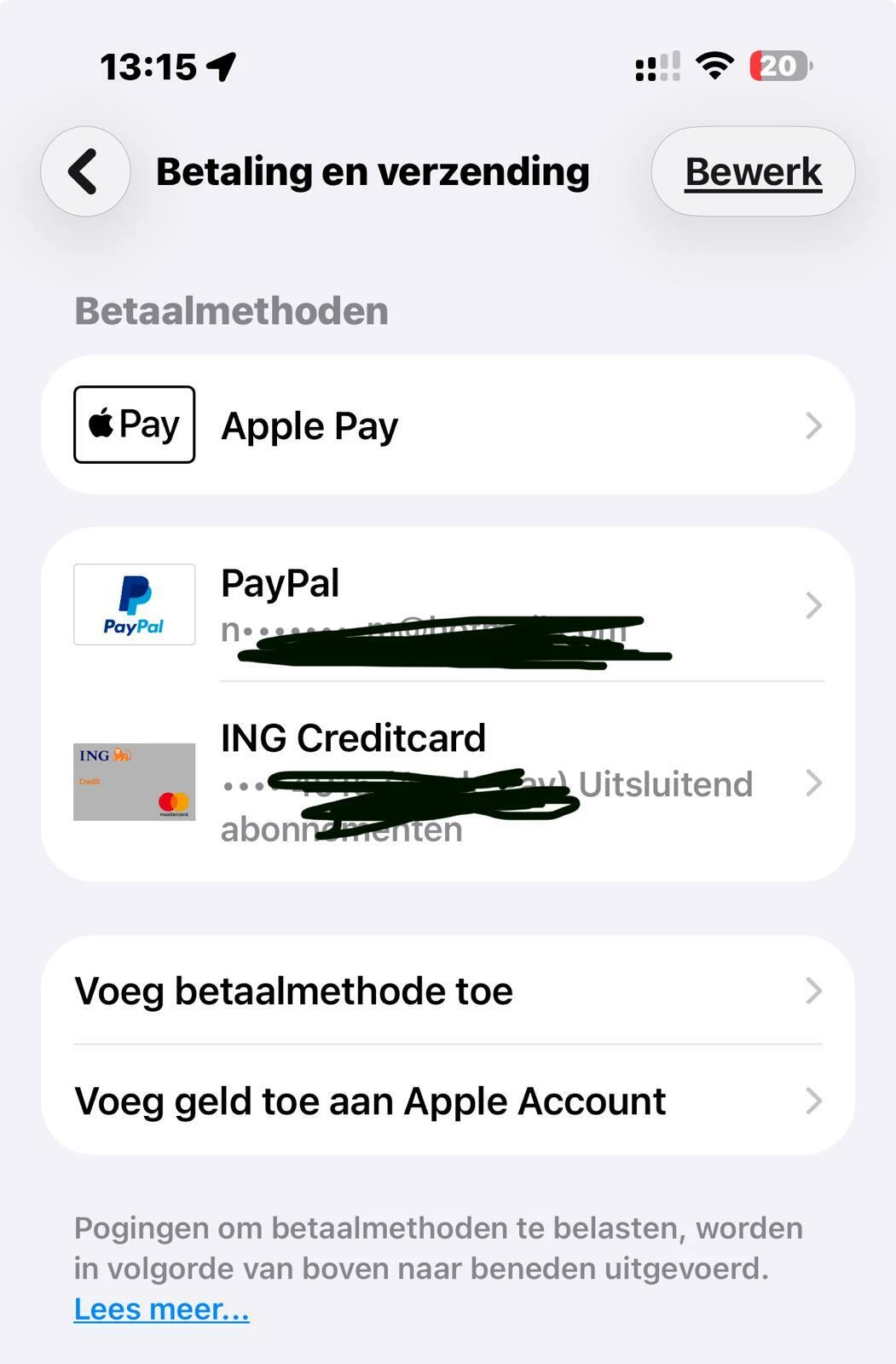896x1364 pixels.
Task: Tap the Bewerk button
Action: (x=753, y=171)
